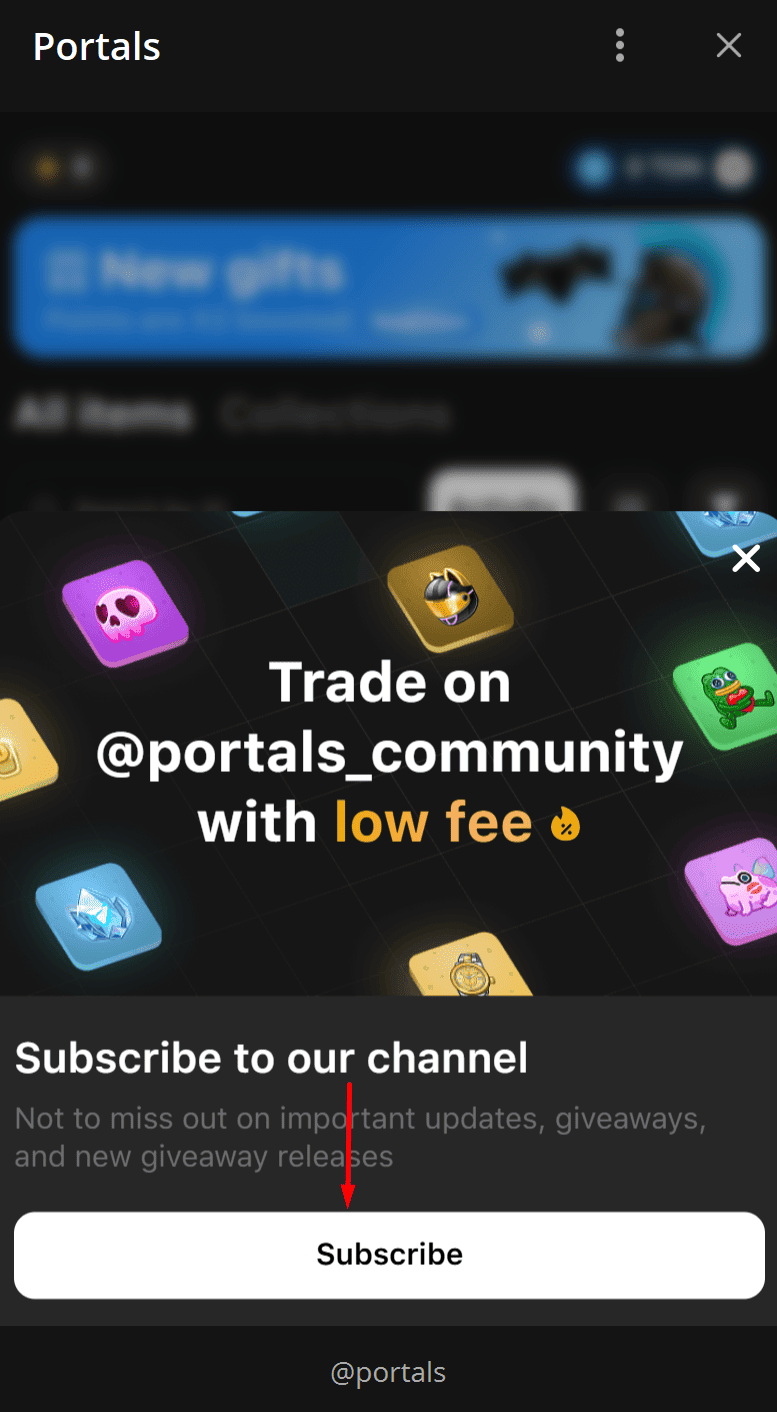
Task: Dismiss the subscribe channel popup
Action: pos(746,559)
